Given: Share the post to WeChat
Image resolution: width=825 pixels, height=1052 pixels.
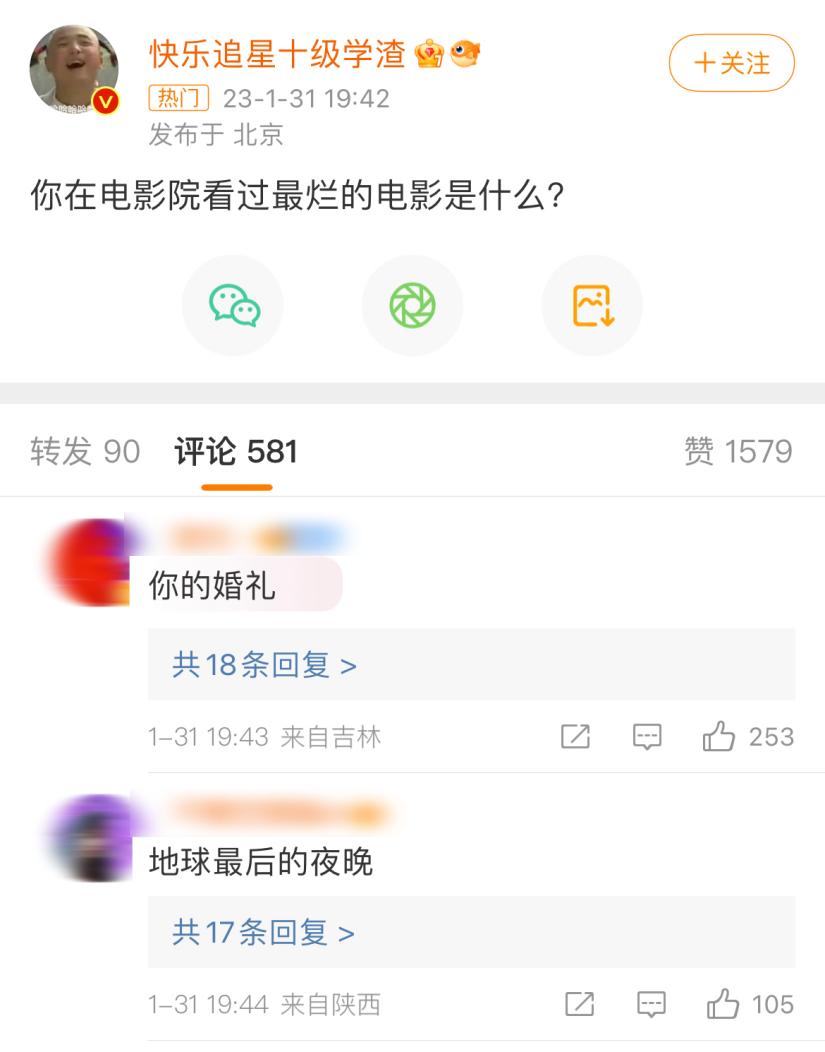Looking at the screenshot, I should pos(233,305).
